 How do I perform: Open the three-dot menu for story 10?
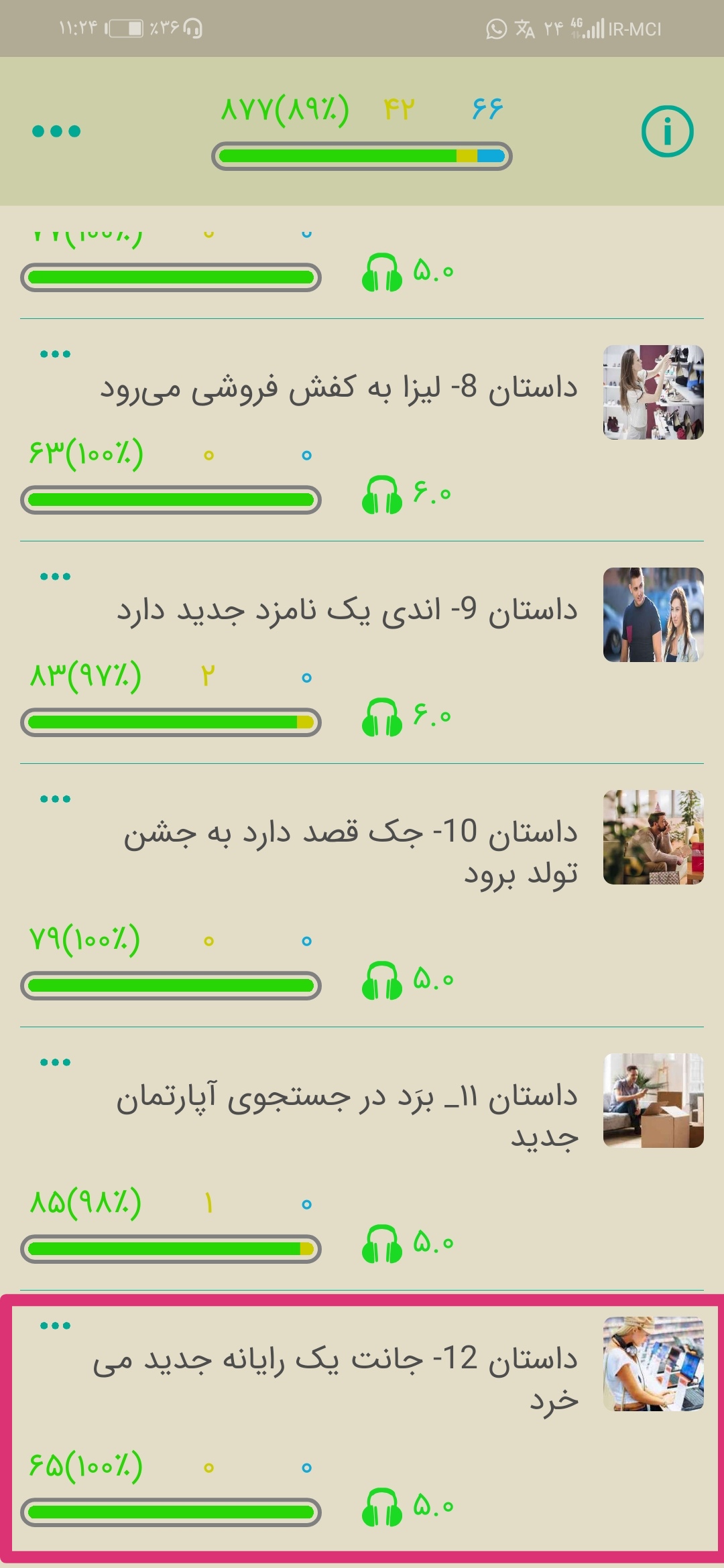tap(55, 799)
